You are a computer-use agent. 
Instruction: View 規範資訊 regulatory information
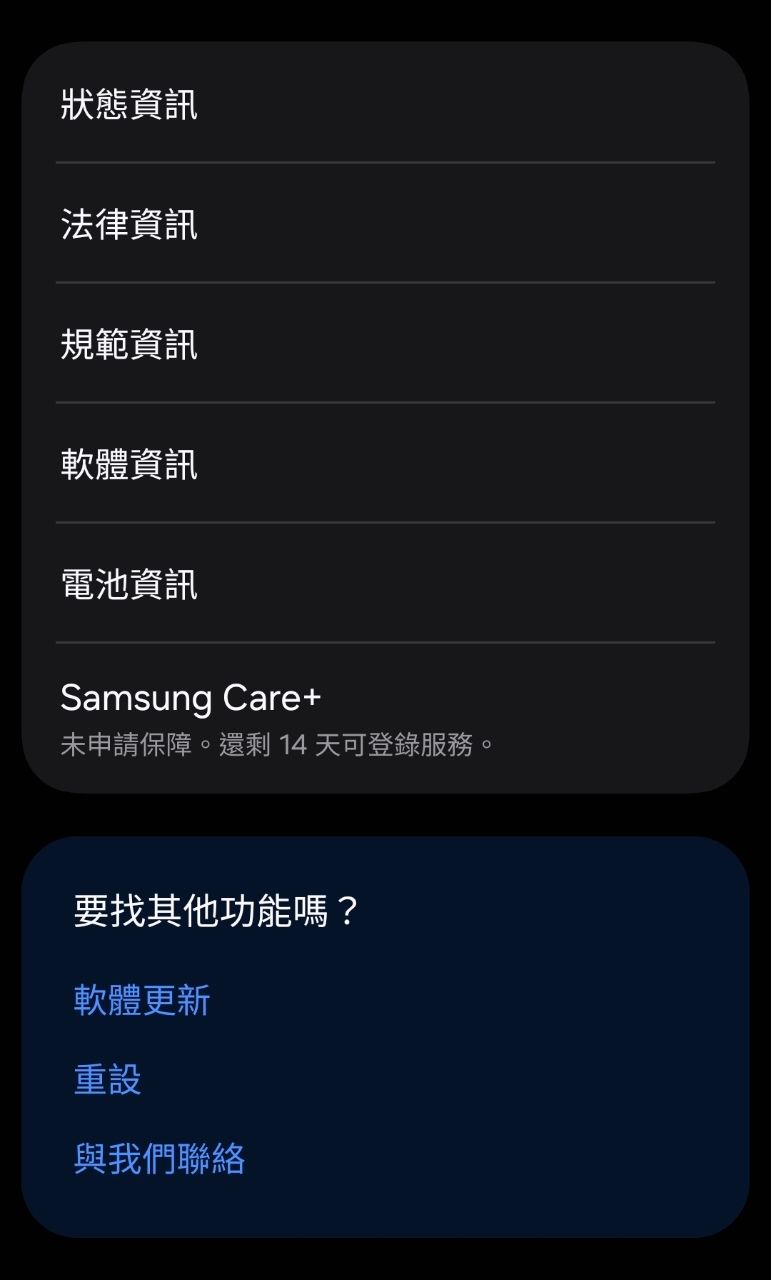pos(130,344)
